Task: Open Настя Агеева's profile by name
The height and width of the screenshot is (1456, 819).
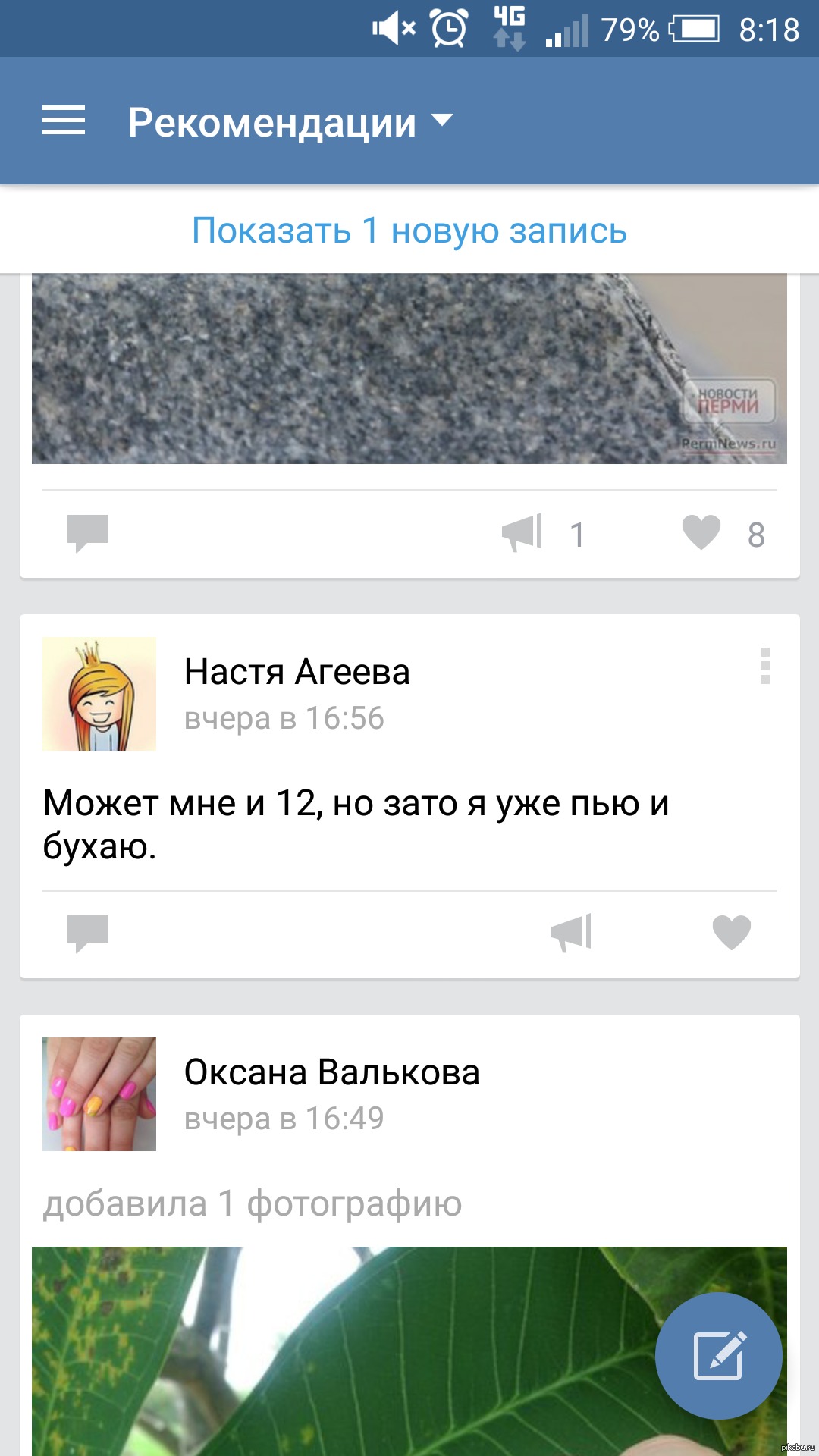Action: [x=297, y=672]
